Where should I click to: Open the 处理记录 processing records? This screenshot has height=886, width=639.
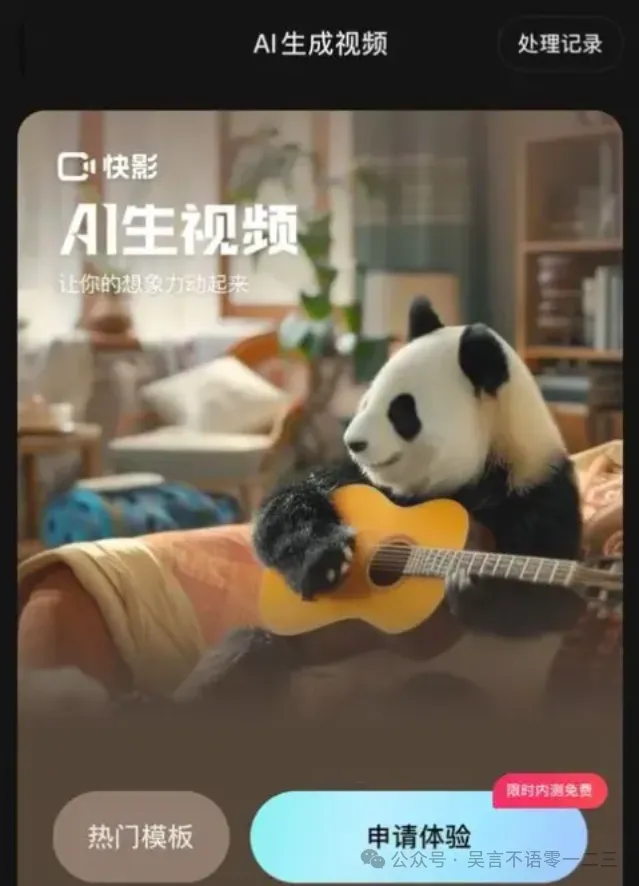tap(560, 44)
